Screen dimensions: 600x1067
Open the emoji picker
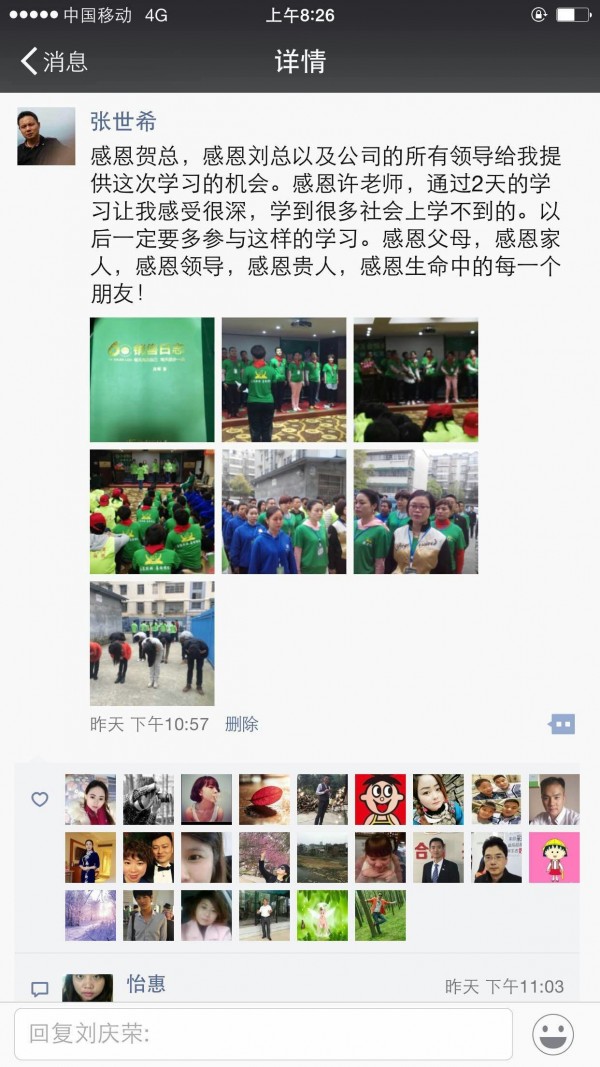click(x=553, y=1033)
